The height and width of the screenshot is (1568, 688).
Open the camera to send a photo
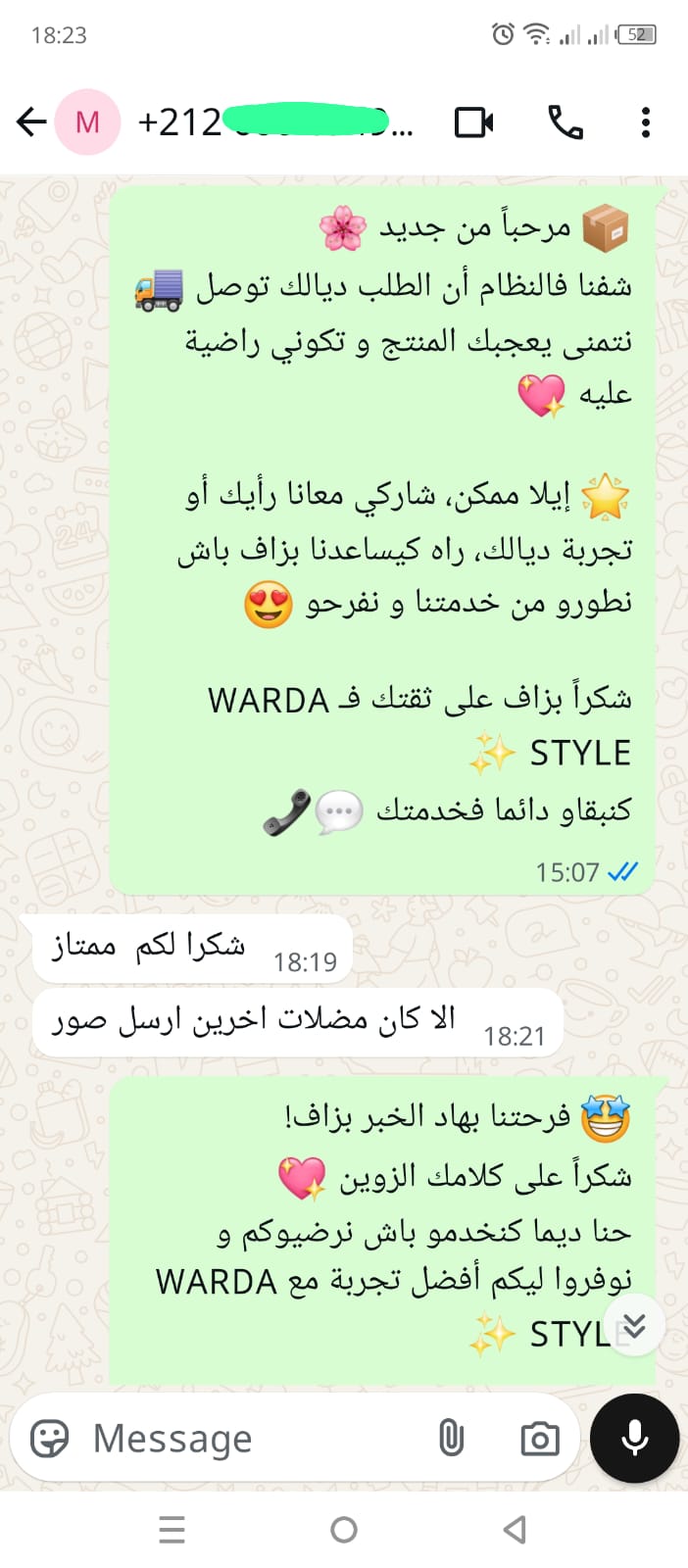[x=540, y=1439]
